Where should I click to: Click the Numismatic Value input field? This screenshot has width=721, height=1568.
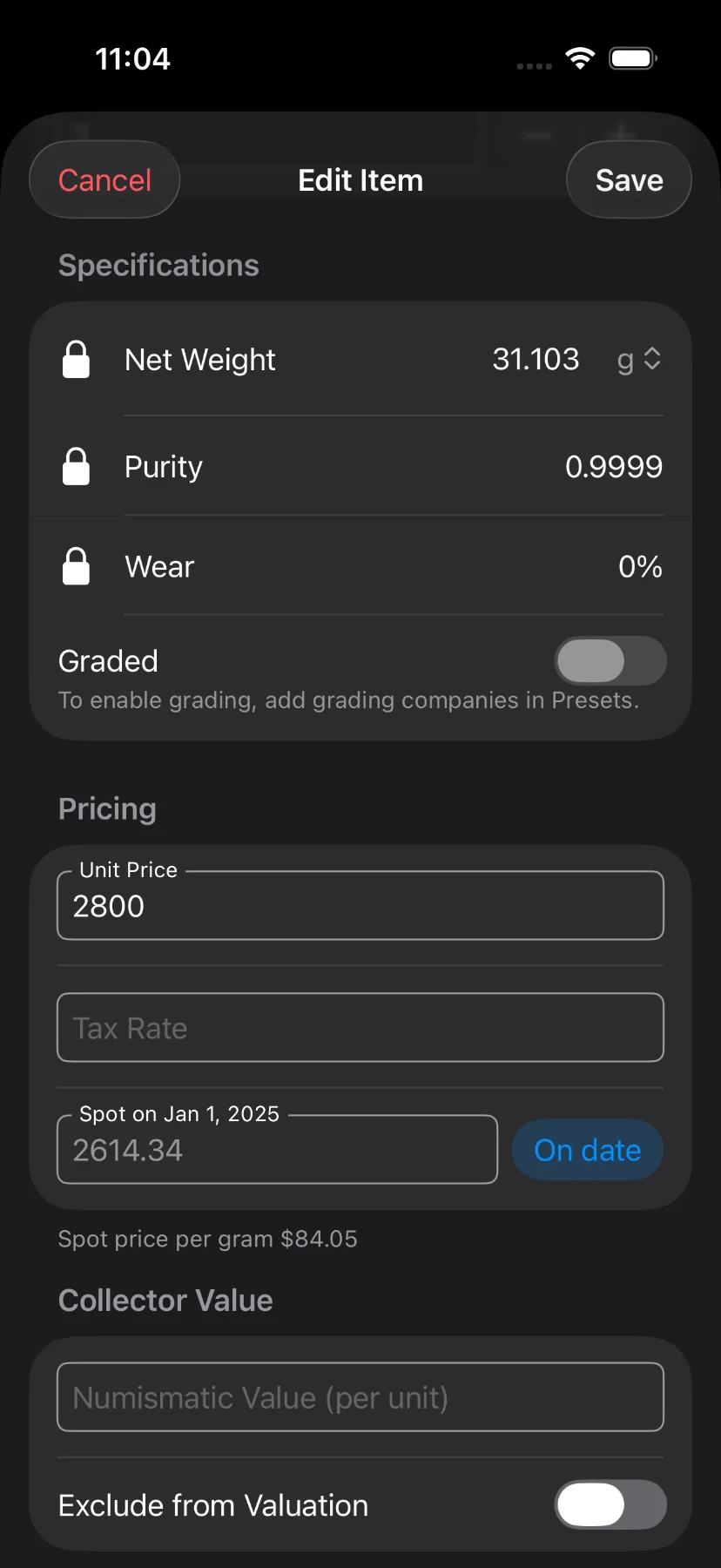360,1397
